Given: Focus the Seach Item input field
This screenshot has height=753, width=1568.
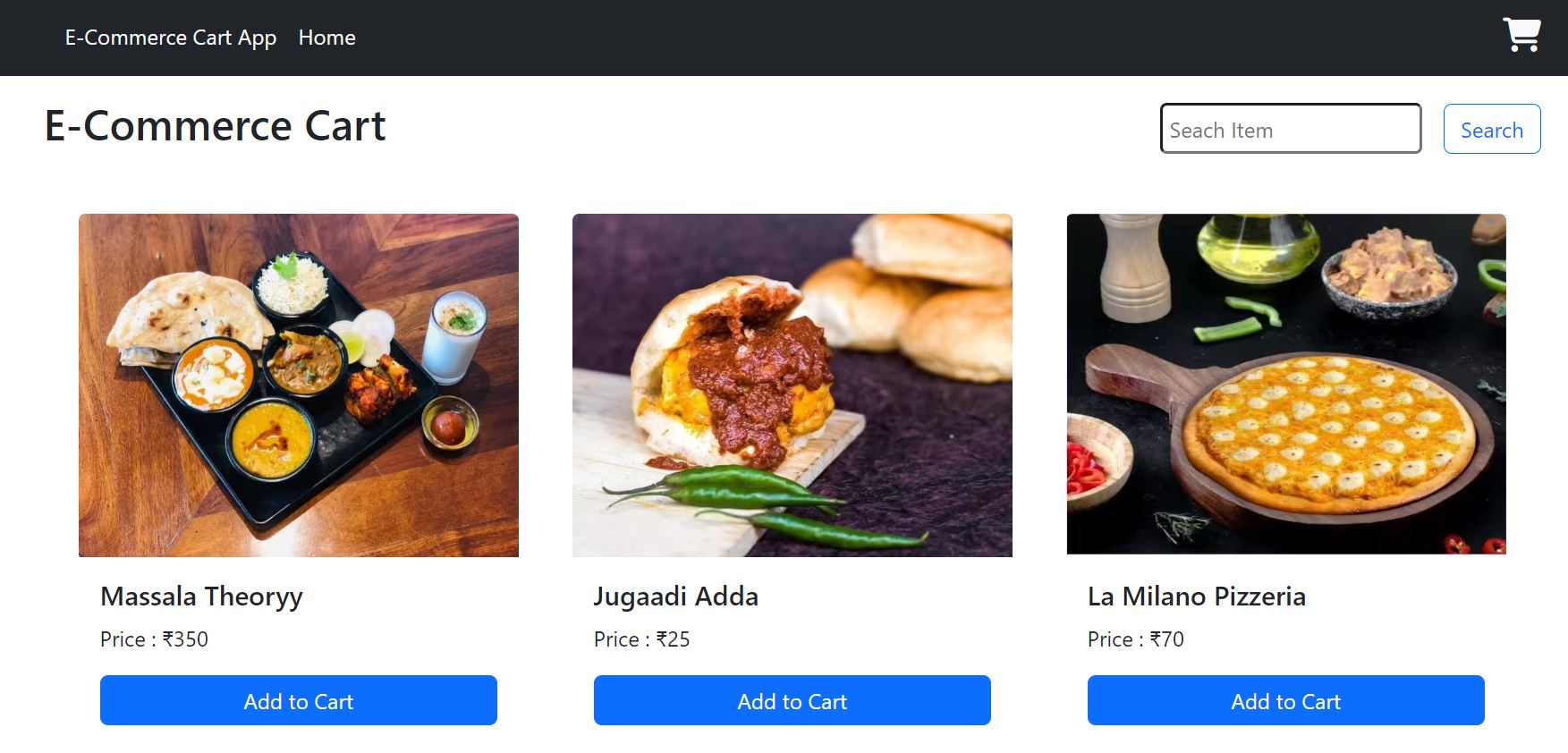Looking at the screenshot, I should (1290, 129).
